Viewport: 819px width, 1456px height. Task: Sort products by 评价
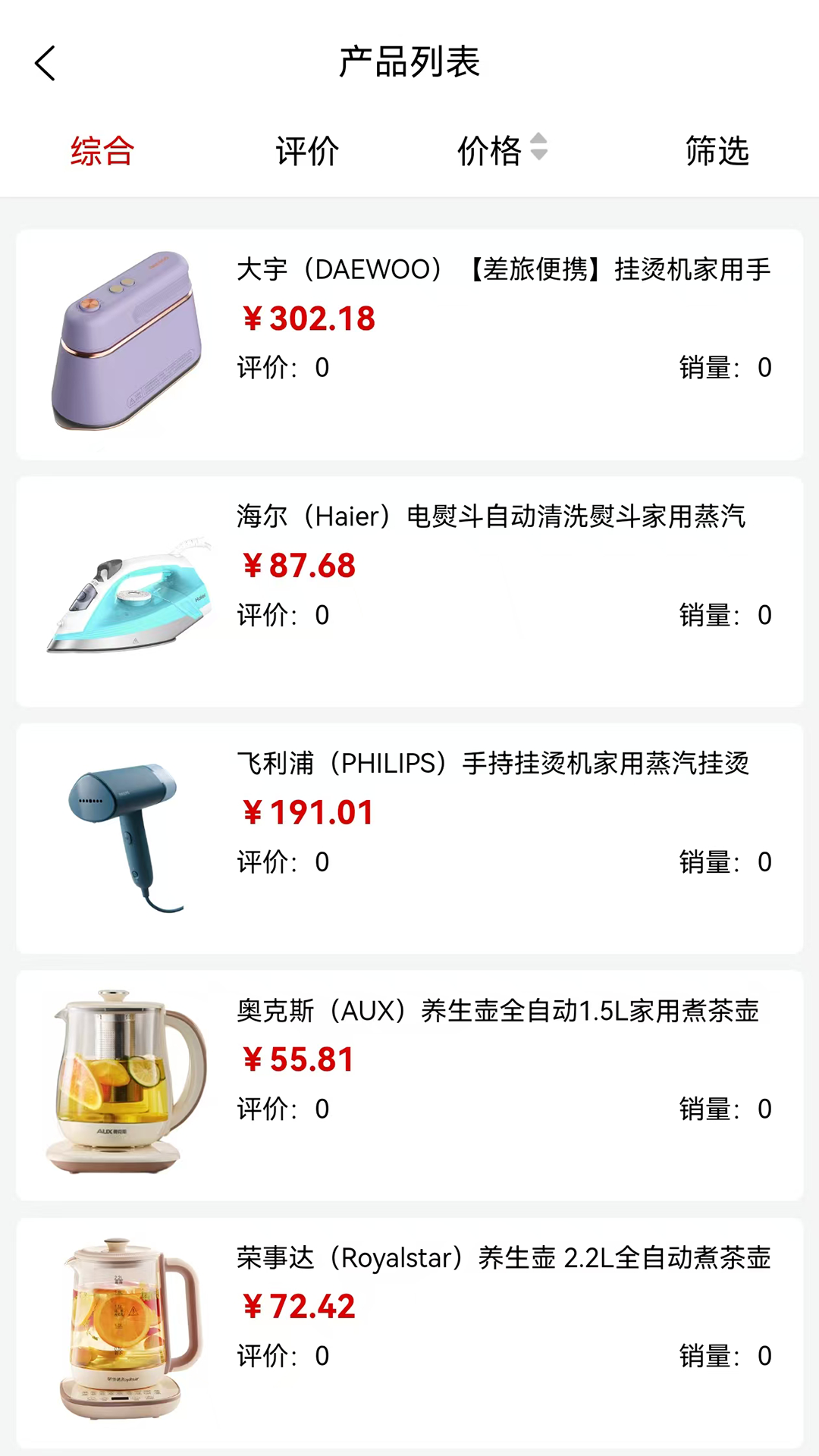point(307,151)
